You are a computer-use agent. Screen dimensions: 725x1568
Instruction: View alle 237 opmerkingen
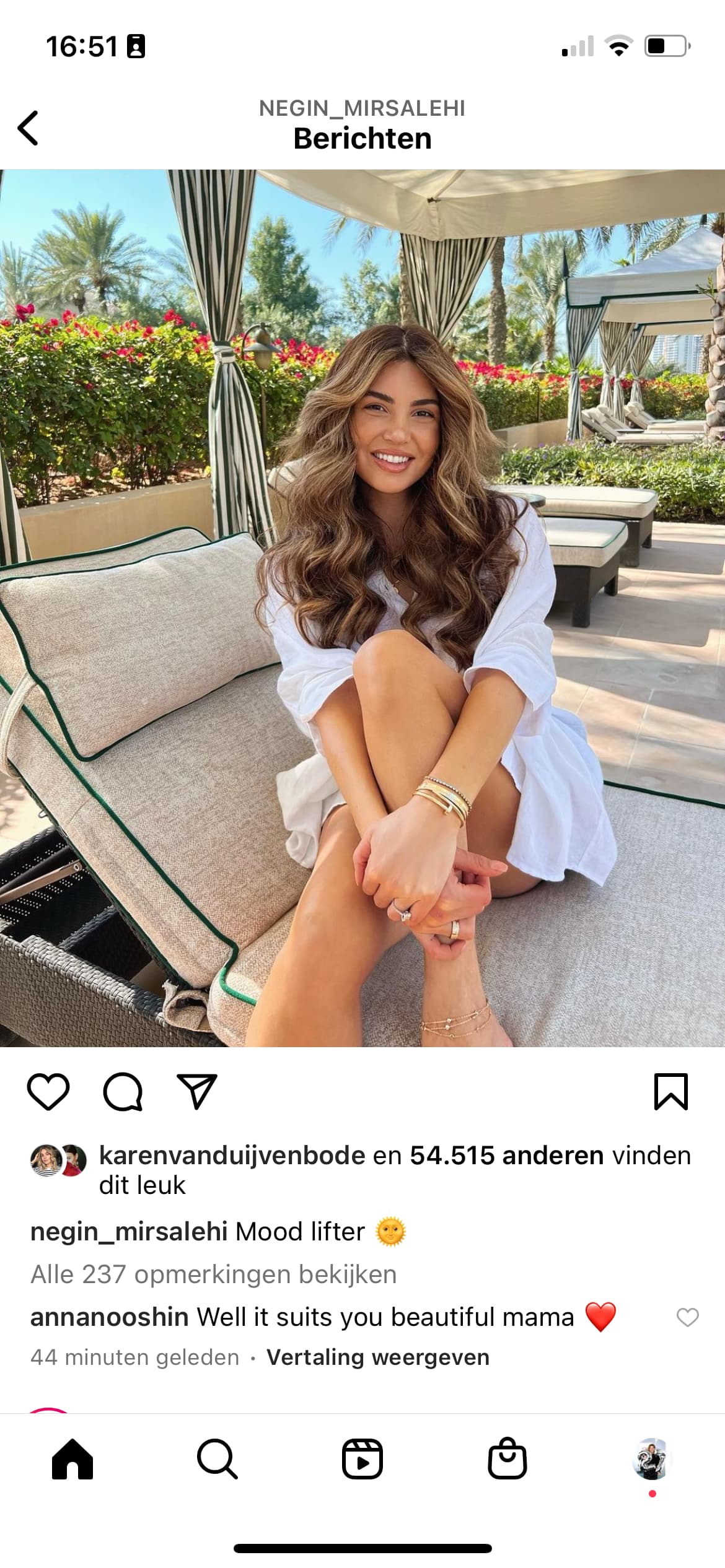click(214, 1274)
